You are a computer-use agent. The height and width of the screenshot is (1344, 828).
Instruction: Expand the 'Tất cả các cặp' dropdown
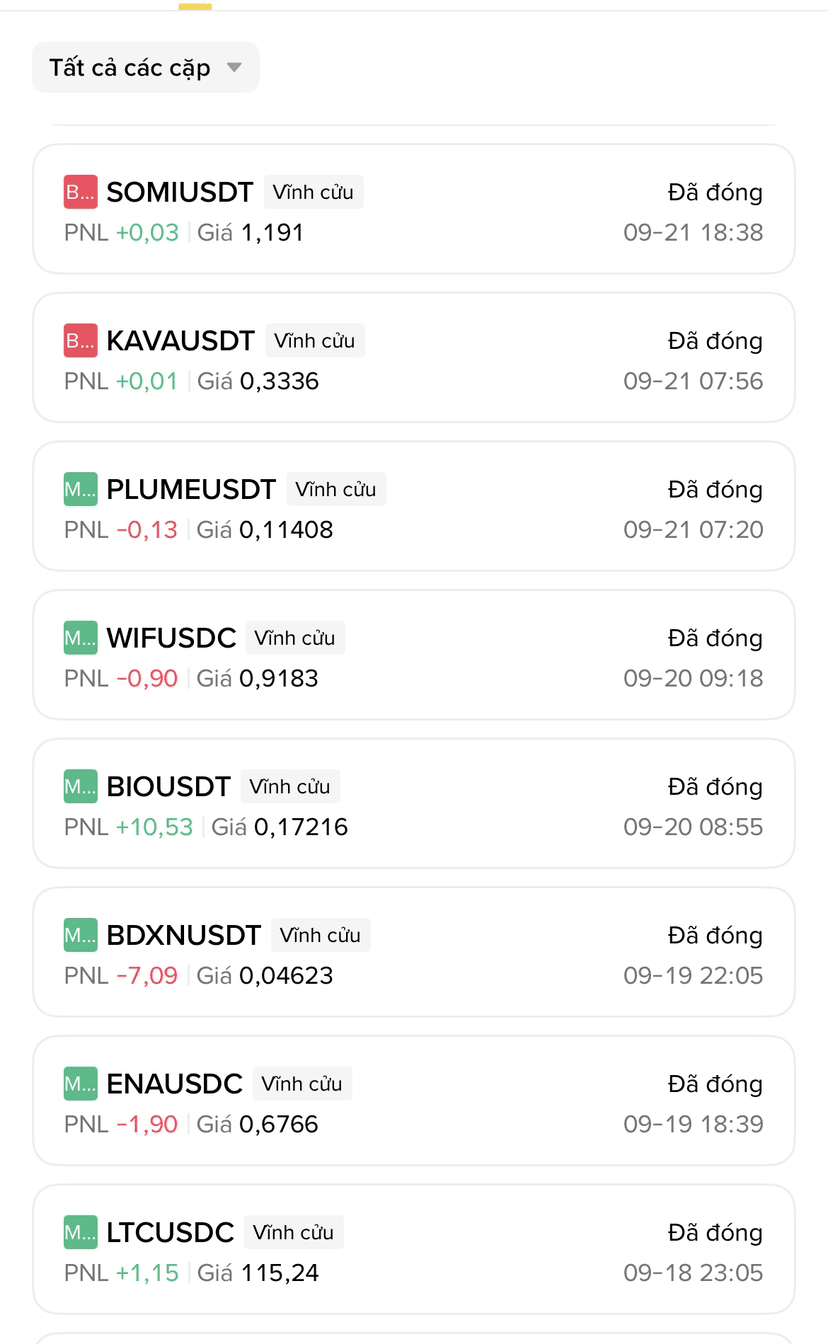coord(146,68)
